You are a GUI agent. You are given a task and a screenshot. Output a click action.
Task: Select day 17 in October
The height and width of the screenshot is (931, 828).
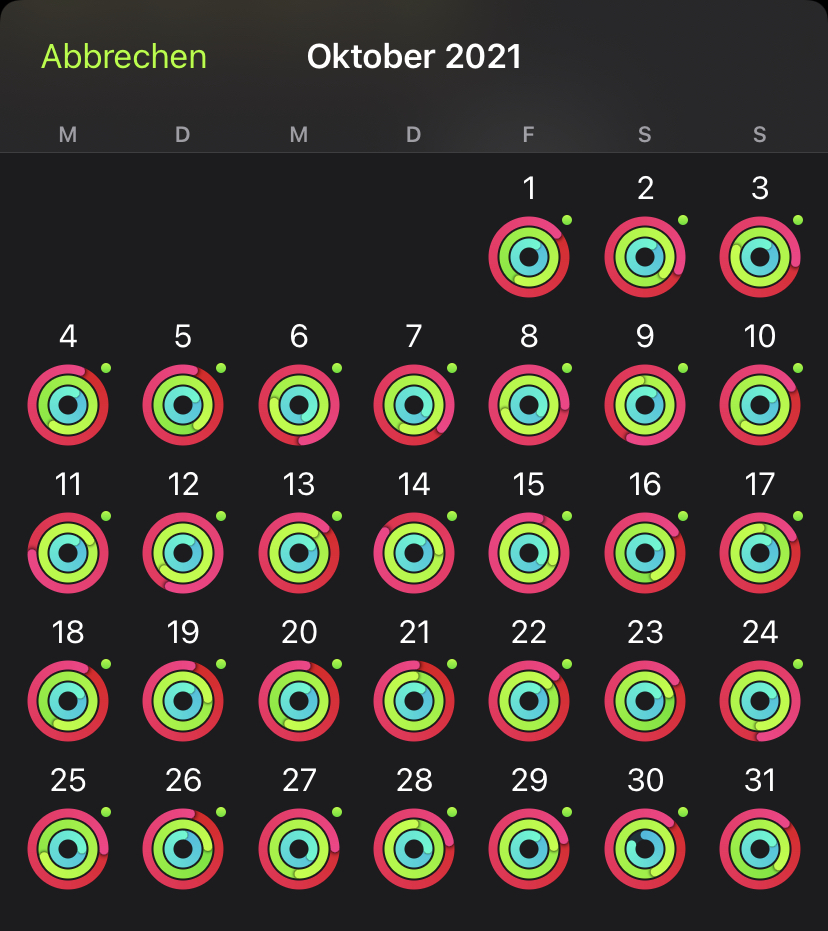760,553
